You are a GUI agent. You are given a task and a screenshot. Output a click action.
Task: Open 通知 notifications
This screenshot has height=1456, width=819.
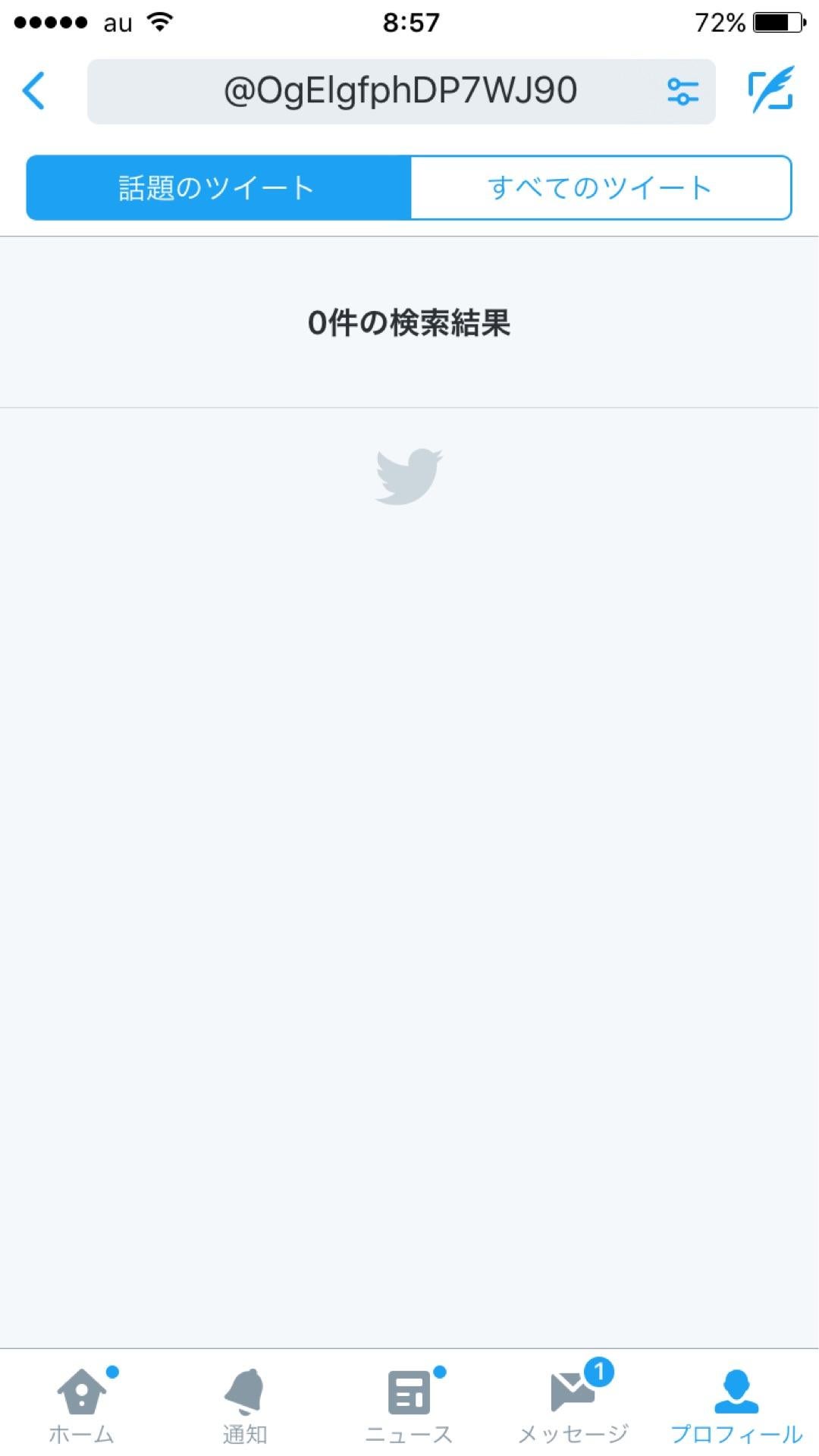point(244,1403)
